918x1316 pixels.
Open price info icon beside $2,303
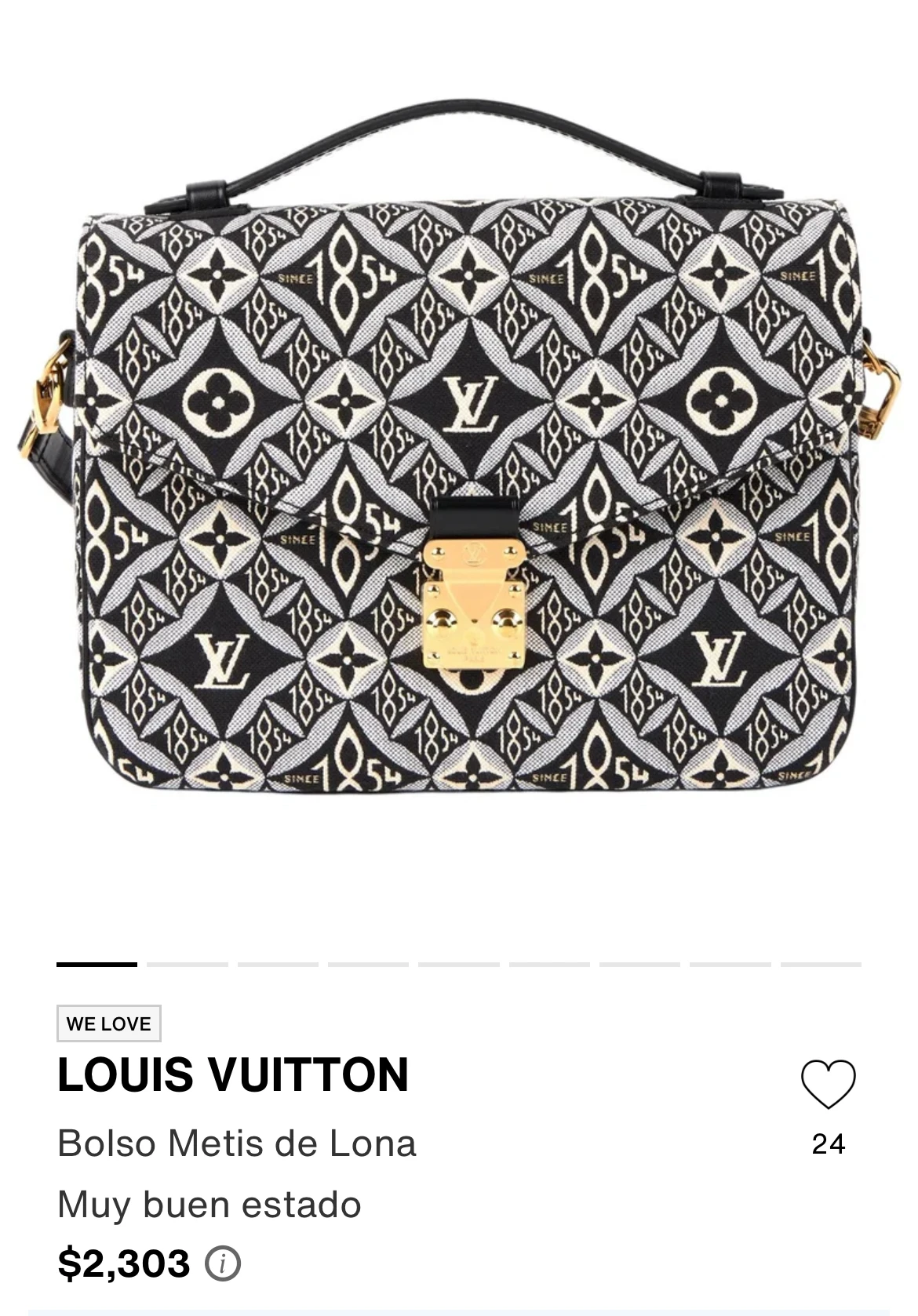pyautogui.click(x=223, y=1263)
